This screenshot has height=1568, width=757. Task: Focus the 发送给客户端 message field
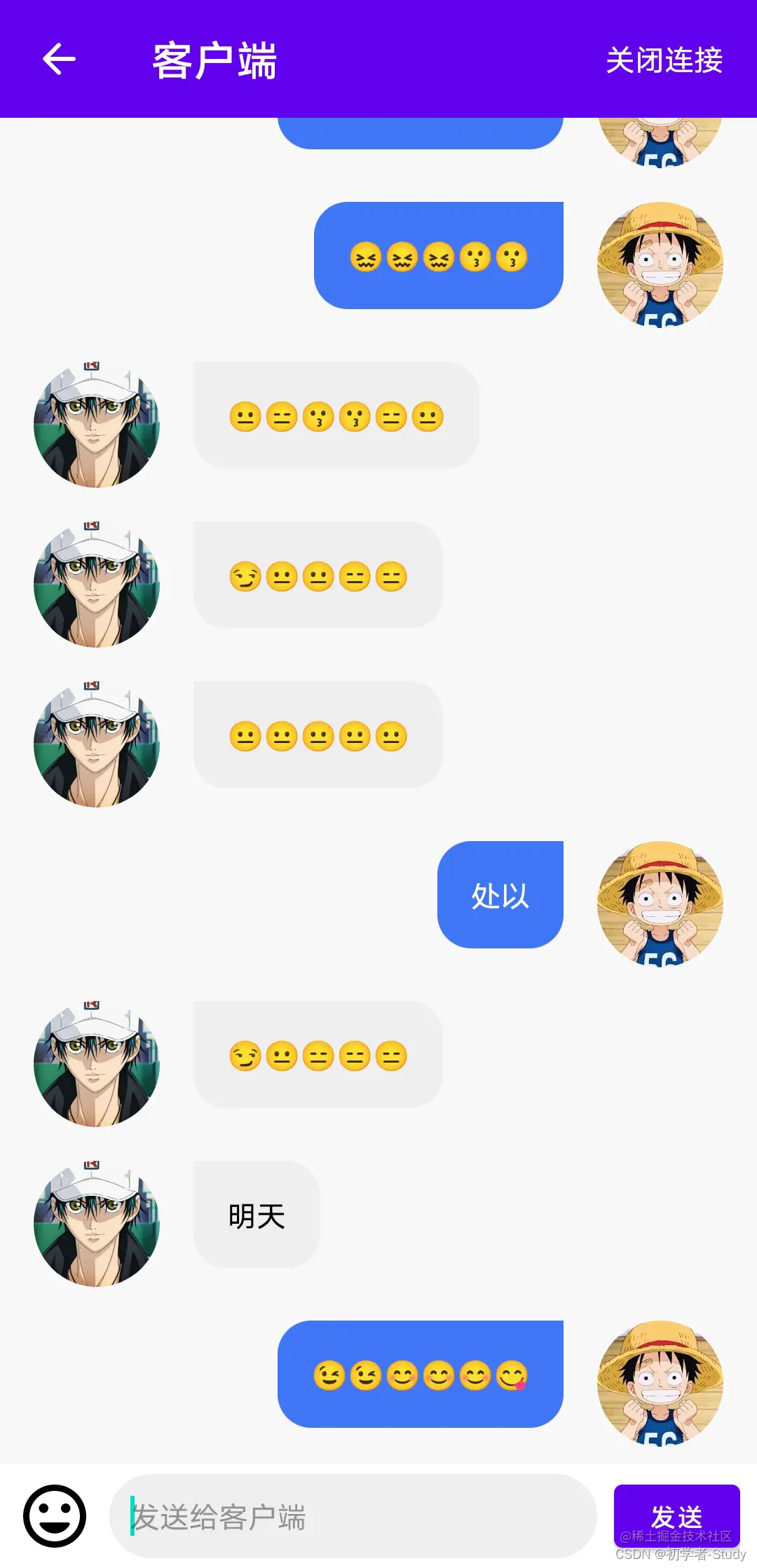click(353, 1517)
